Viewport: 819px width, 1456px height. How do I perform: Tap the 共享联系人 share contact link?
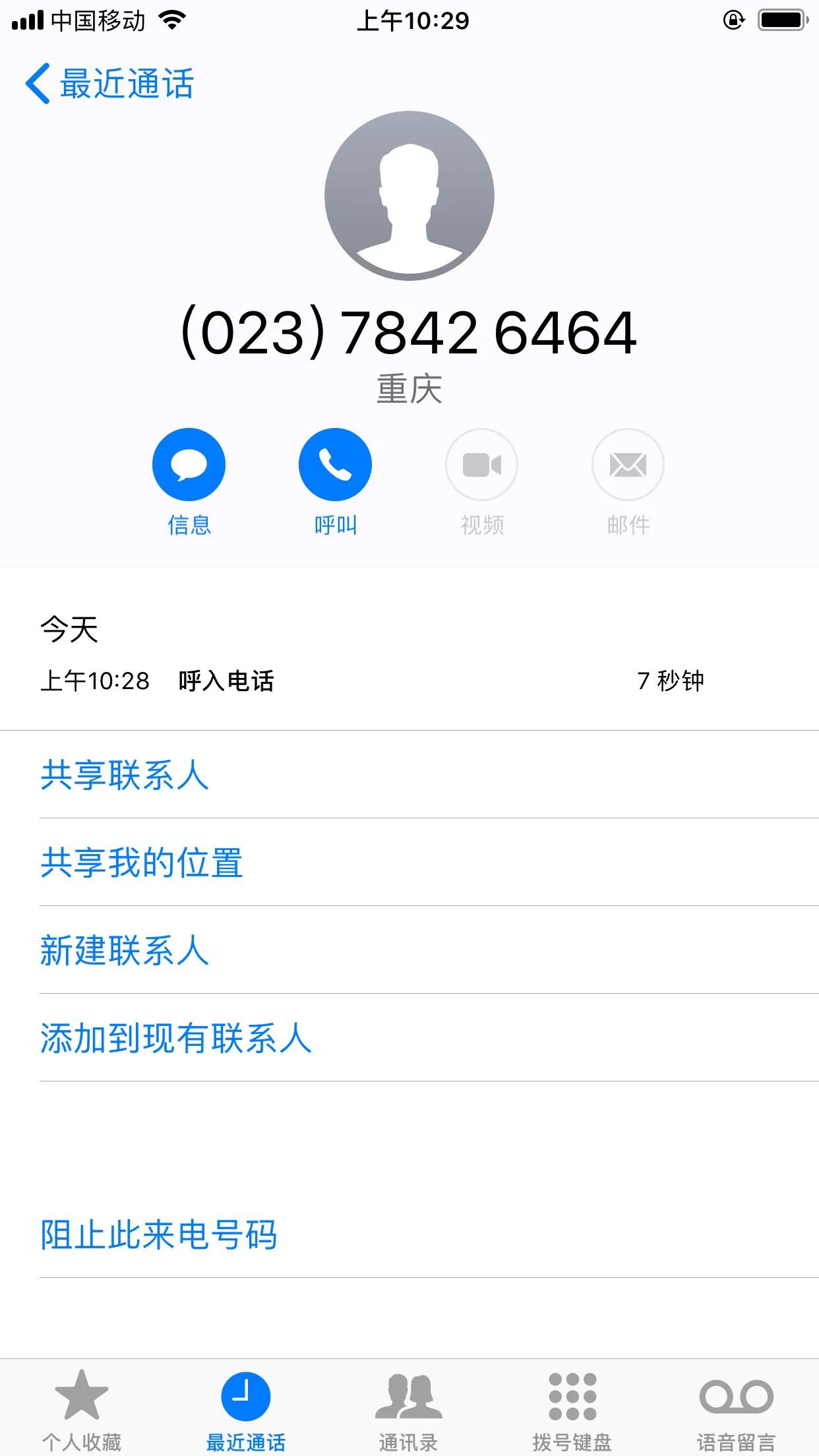(x=125, y=776)
